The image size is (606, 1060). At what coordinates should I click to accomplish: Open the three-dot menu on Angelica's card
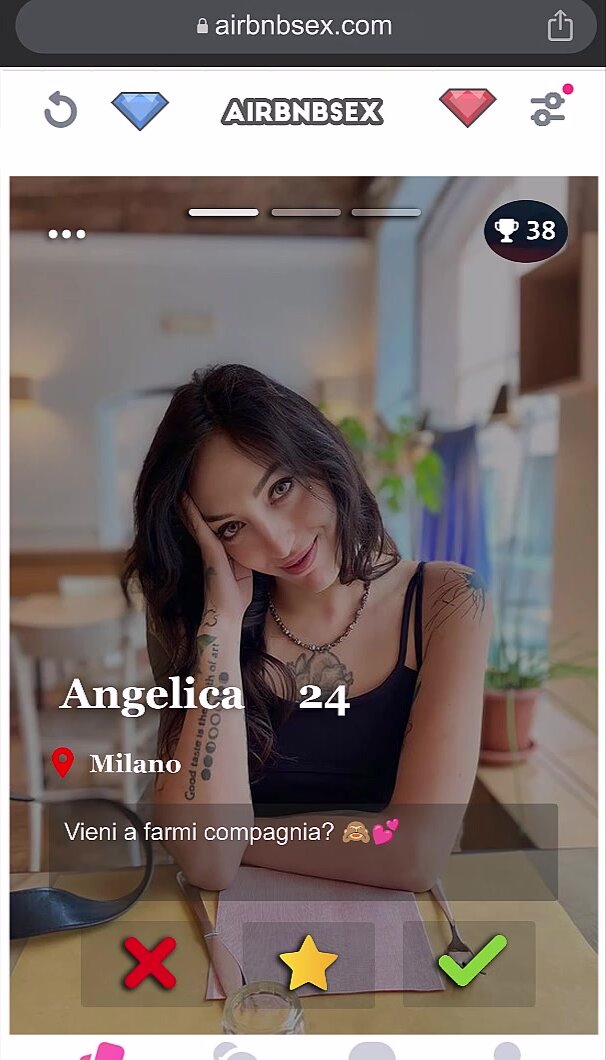click(x=67, y=234)
